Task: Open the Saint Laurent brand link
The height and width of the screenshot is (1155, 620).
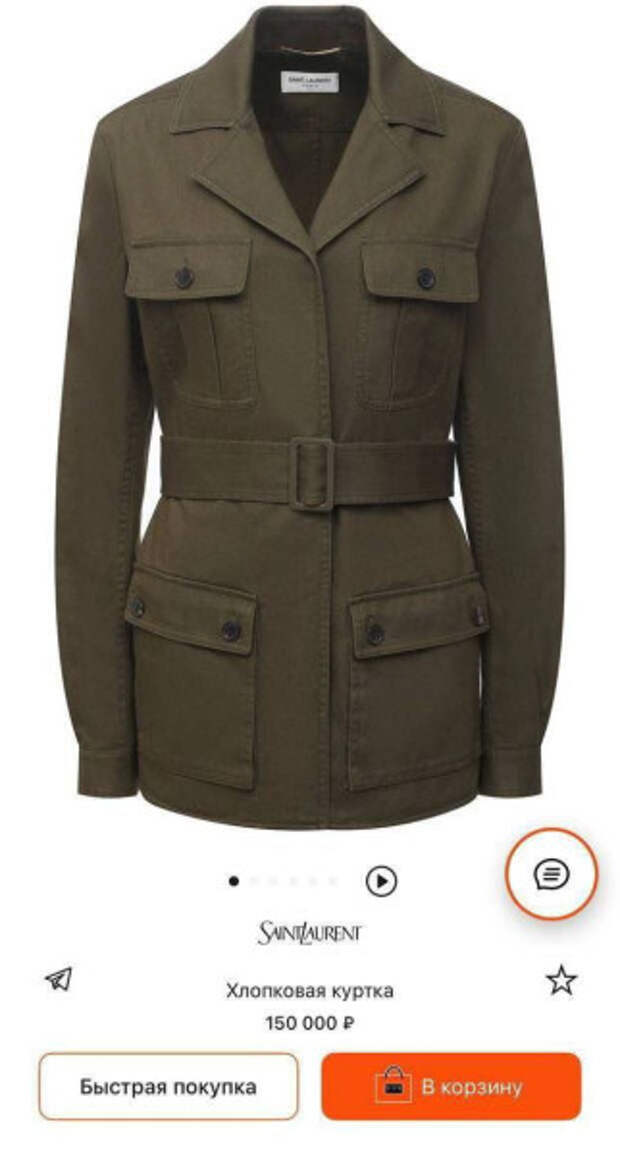Action: click(x=309, y=934)
